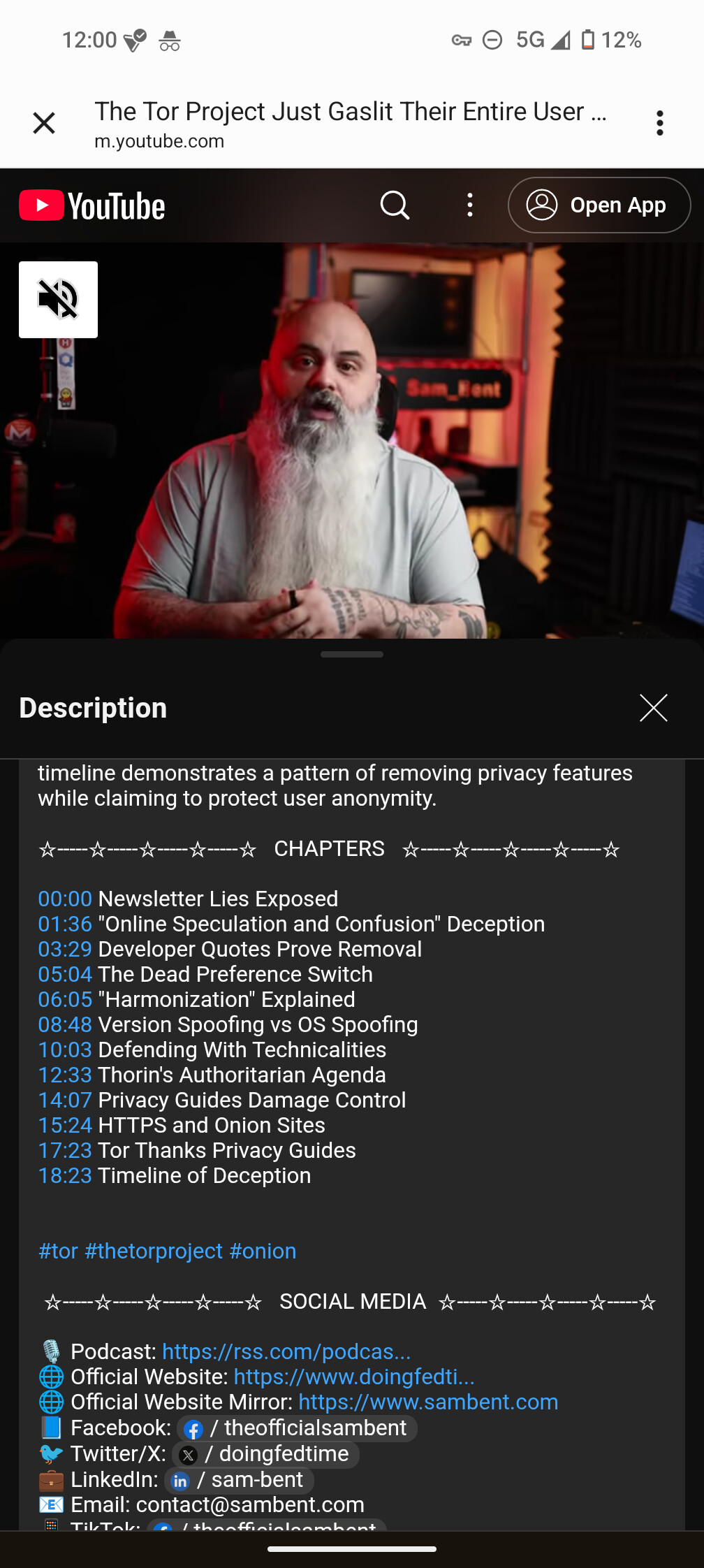The height and width of the screenshot is (1568, 704).
Task: Close the Description panel
Action: coord(654,708)
